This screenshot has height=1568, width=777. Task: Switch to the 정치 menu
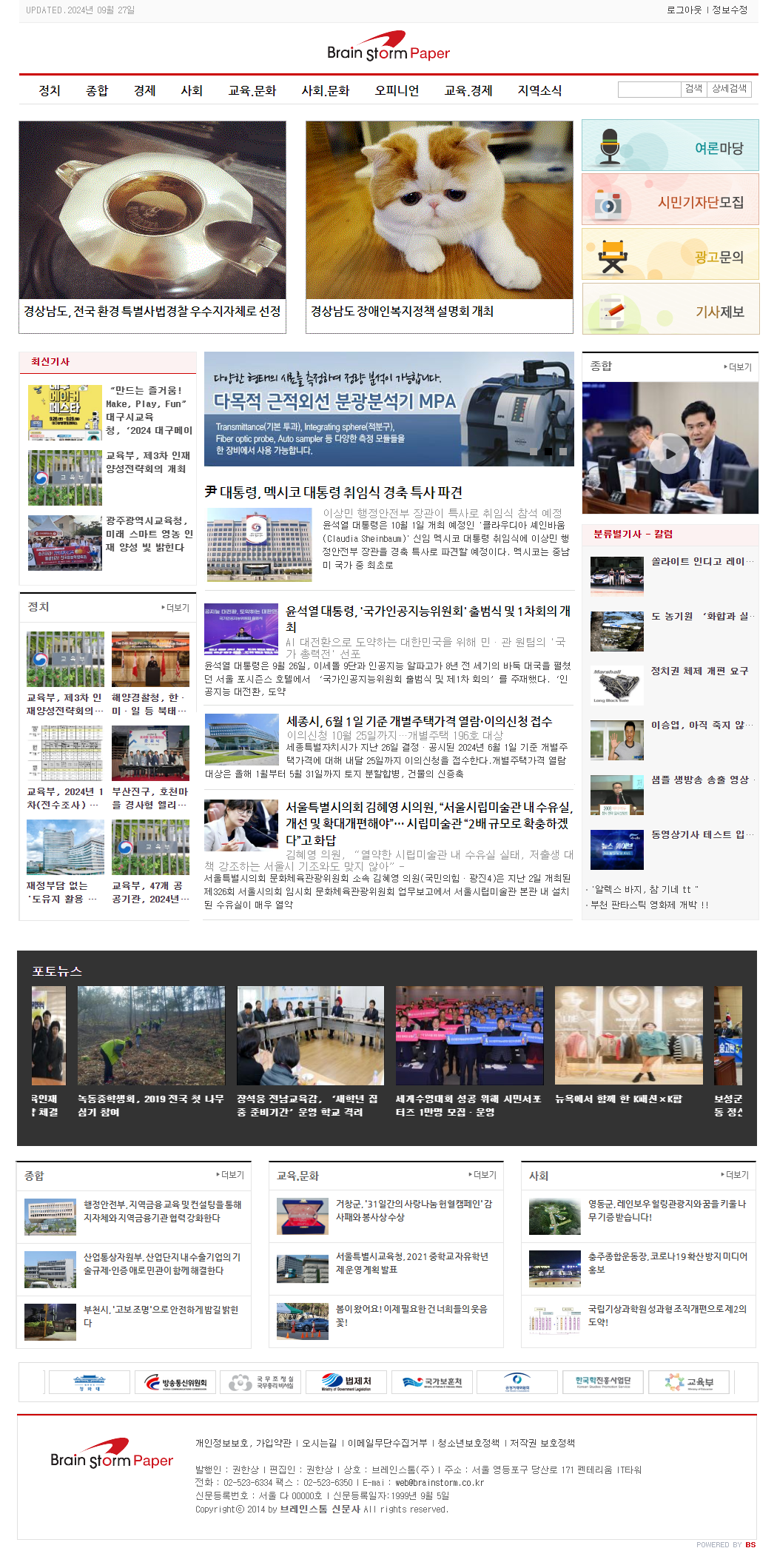50,90
